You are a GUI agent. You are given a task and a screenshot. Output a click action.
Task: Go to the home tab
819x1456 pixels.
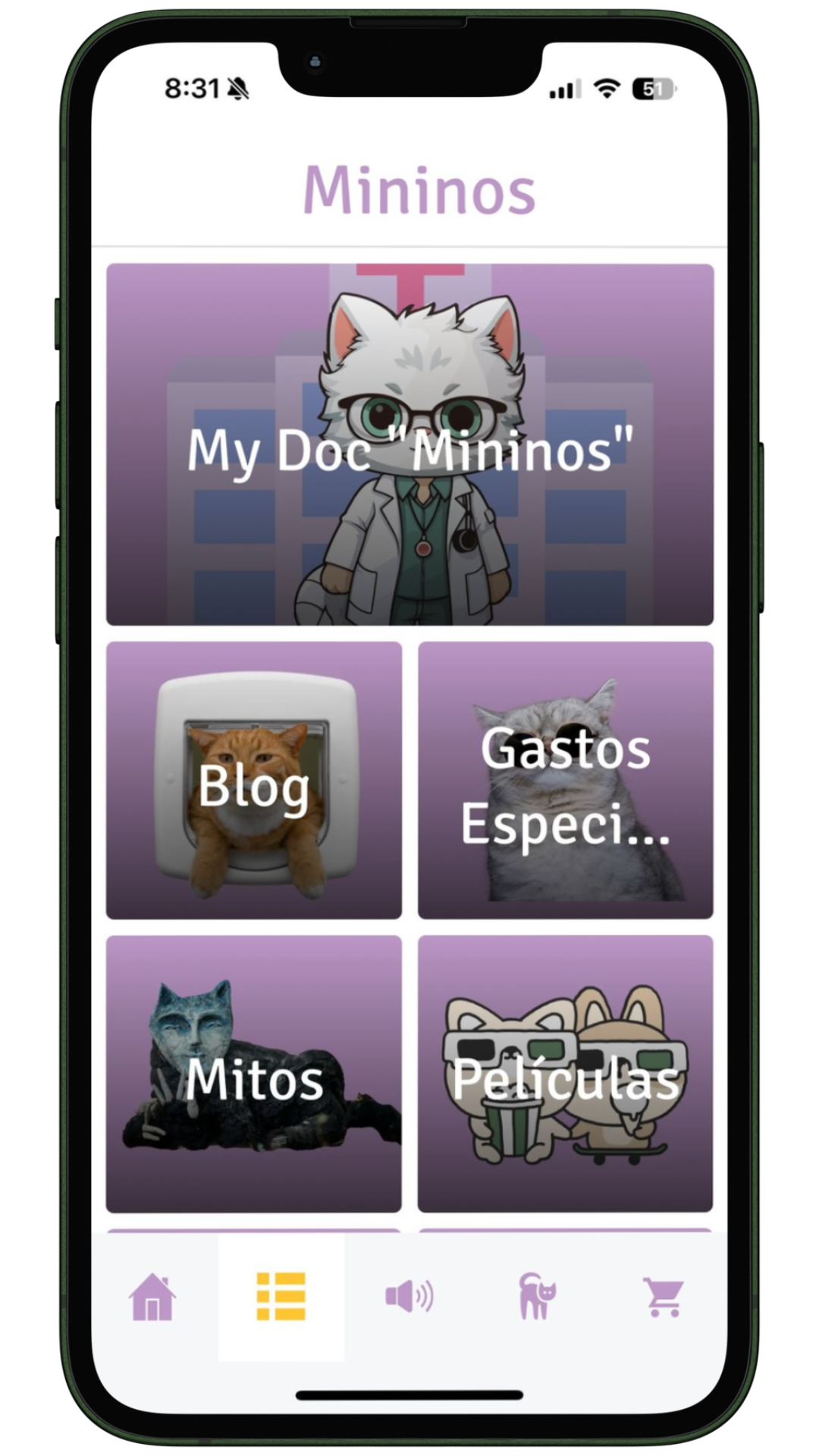152,1297
